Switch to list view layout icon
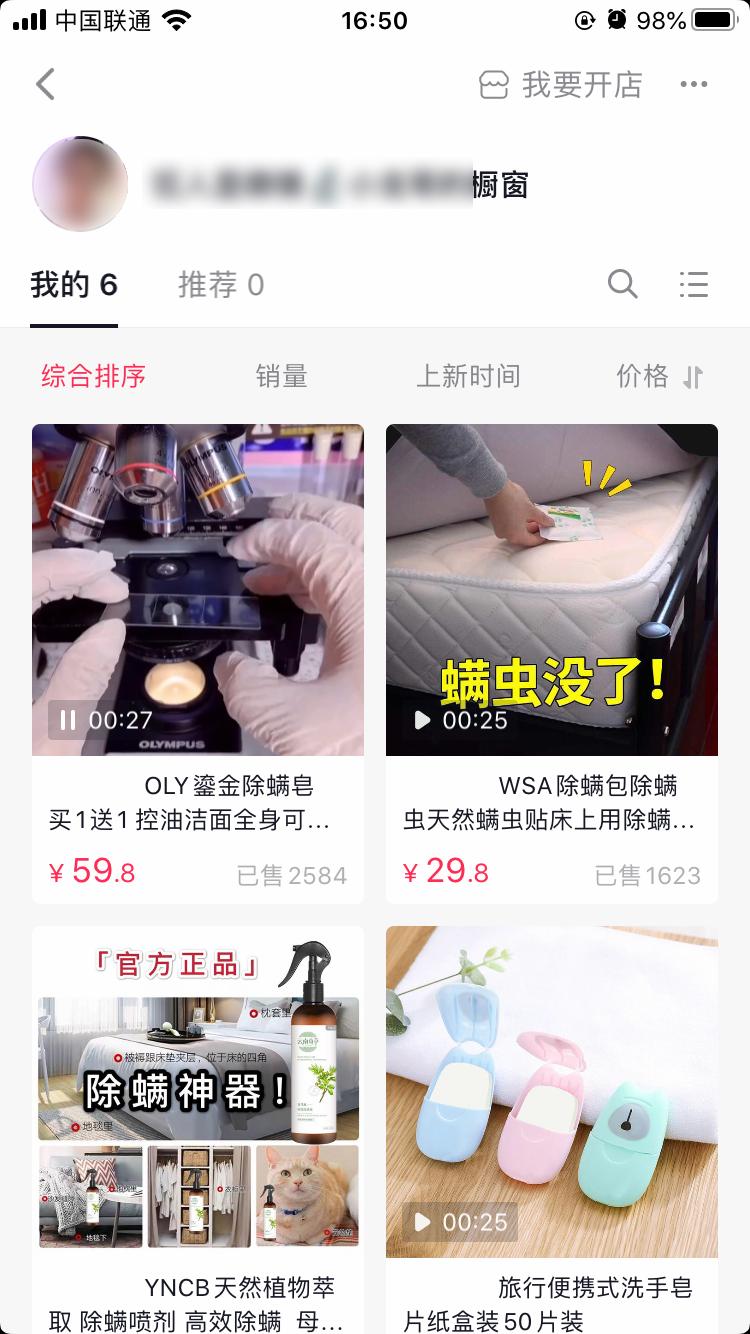 coord(693,285)
